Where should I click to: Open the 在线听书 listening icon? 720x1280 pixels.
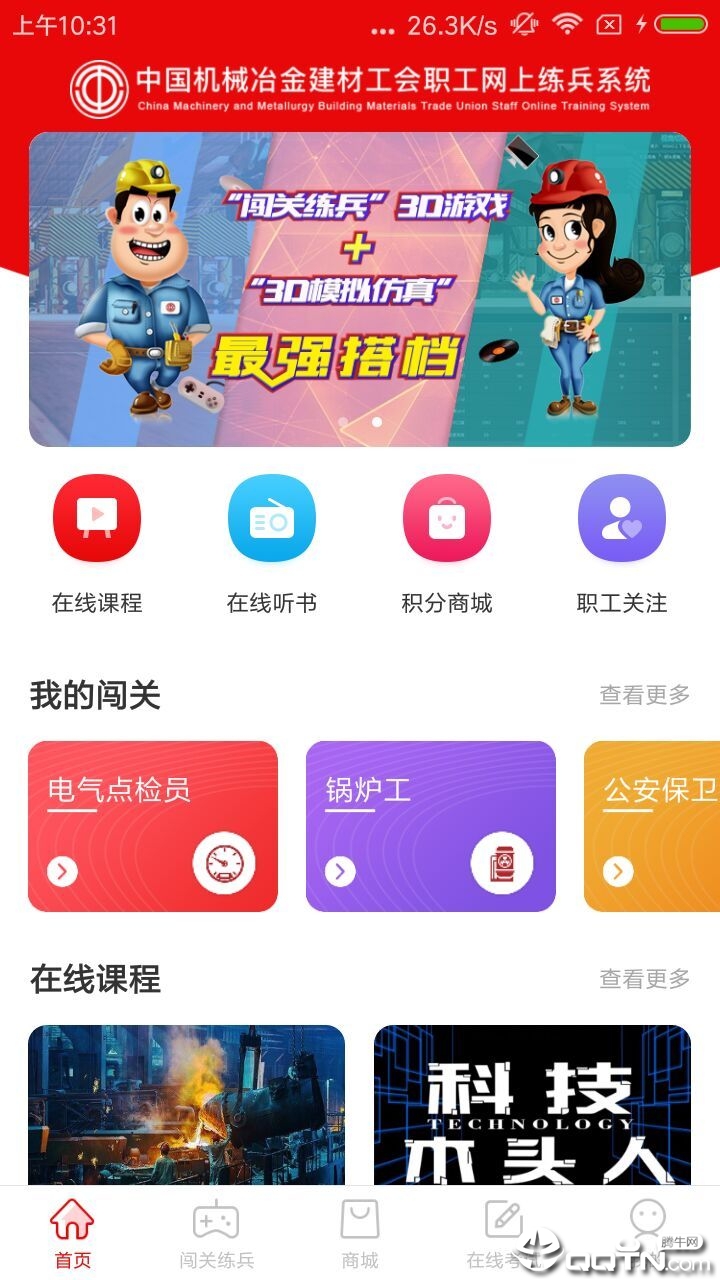click(x=270, y=518)
